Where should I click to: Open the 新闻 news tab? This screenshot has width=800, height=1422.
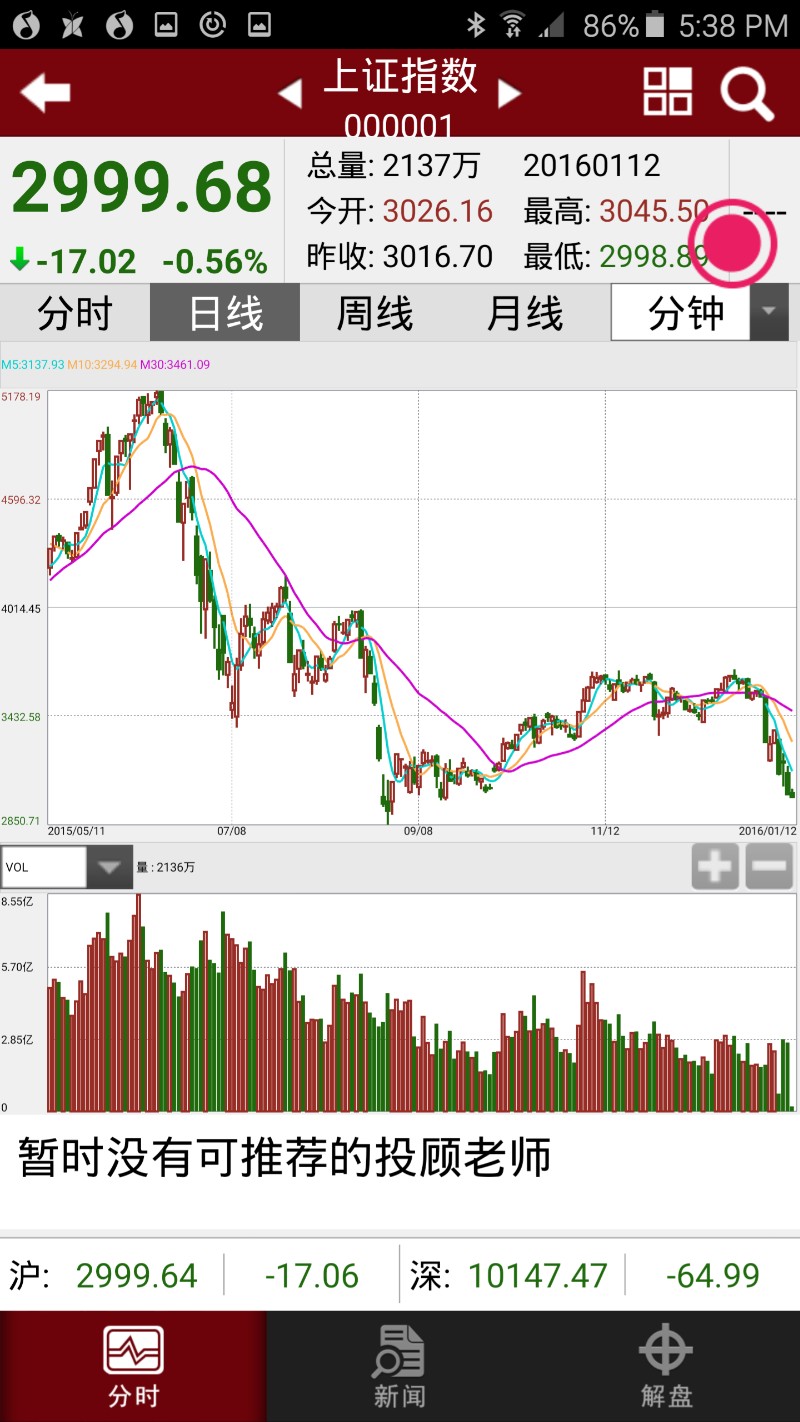400,1367
